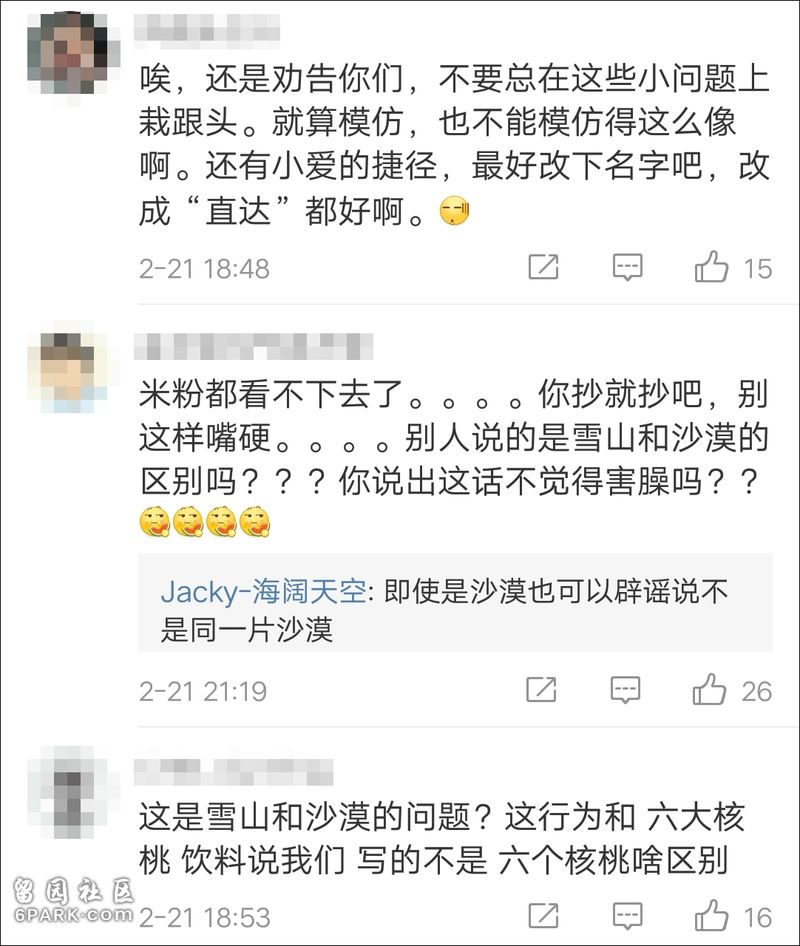
Task: Repost the 米粉都看不下去了 comment
Action: tap(542, 689)
